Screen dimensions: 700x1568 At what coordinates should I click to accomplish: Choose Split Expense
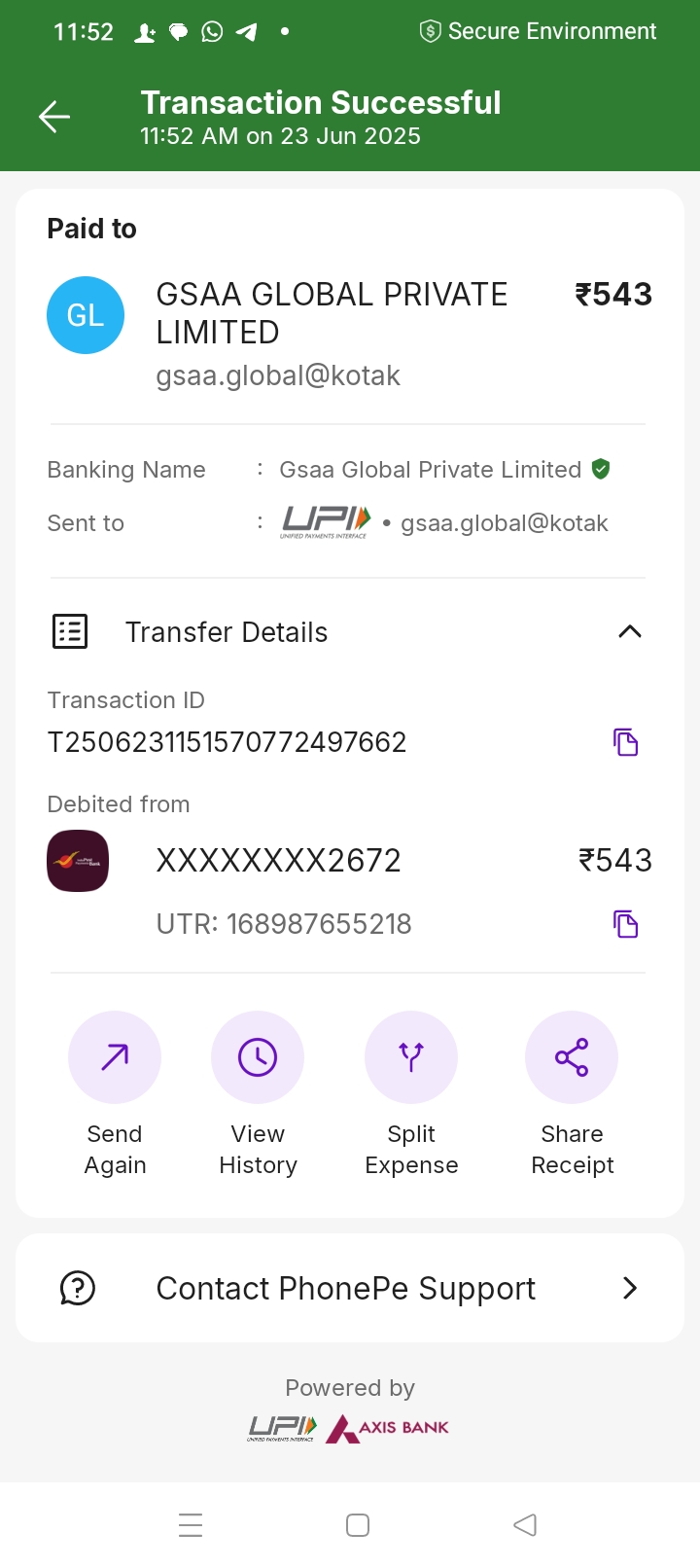point(411,1057)
